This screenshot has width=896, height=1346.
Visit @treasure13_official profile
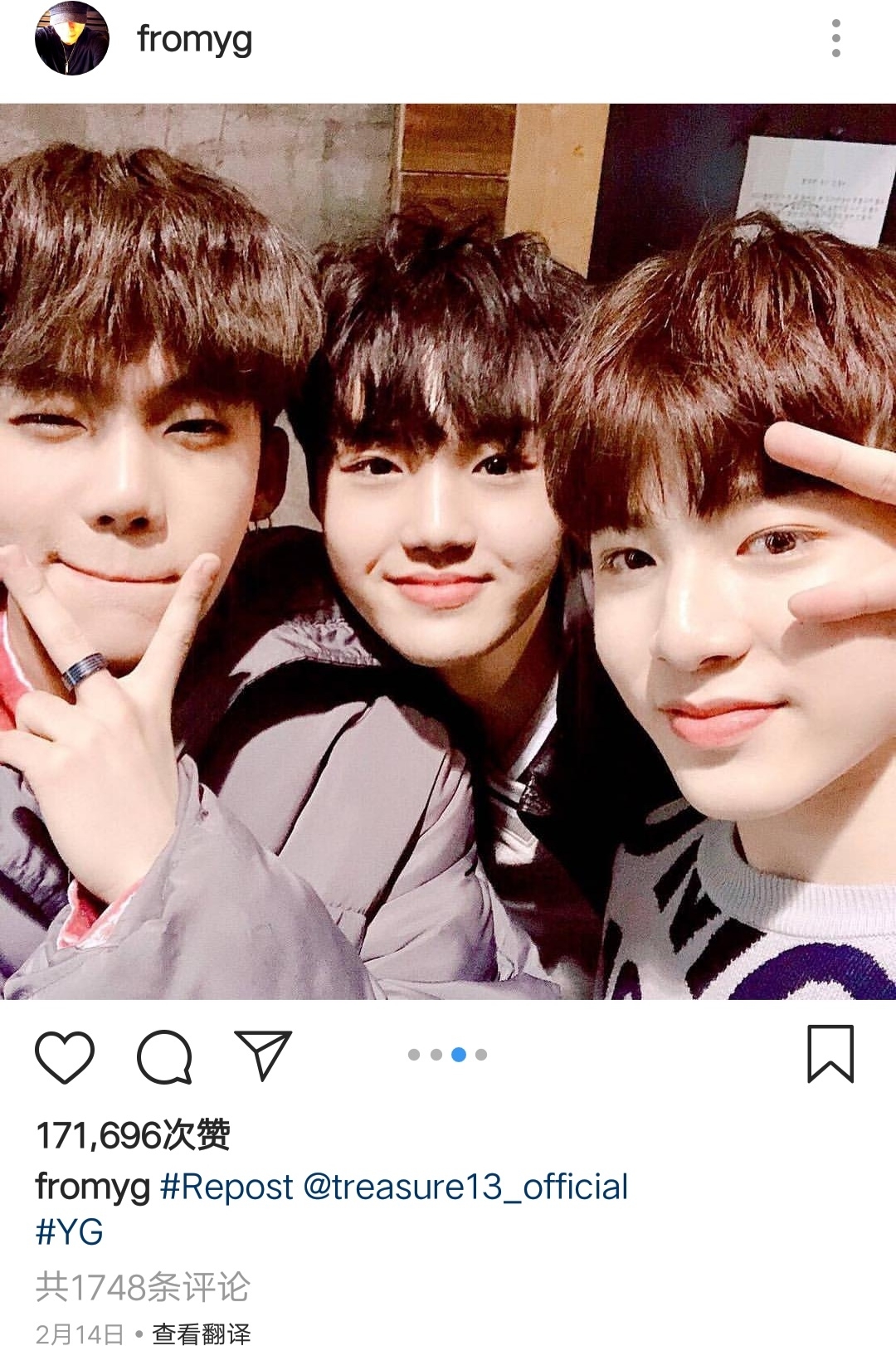pyautogui.click(x=465, y=1187)
